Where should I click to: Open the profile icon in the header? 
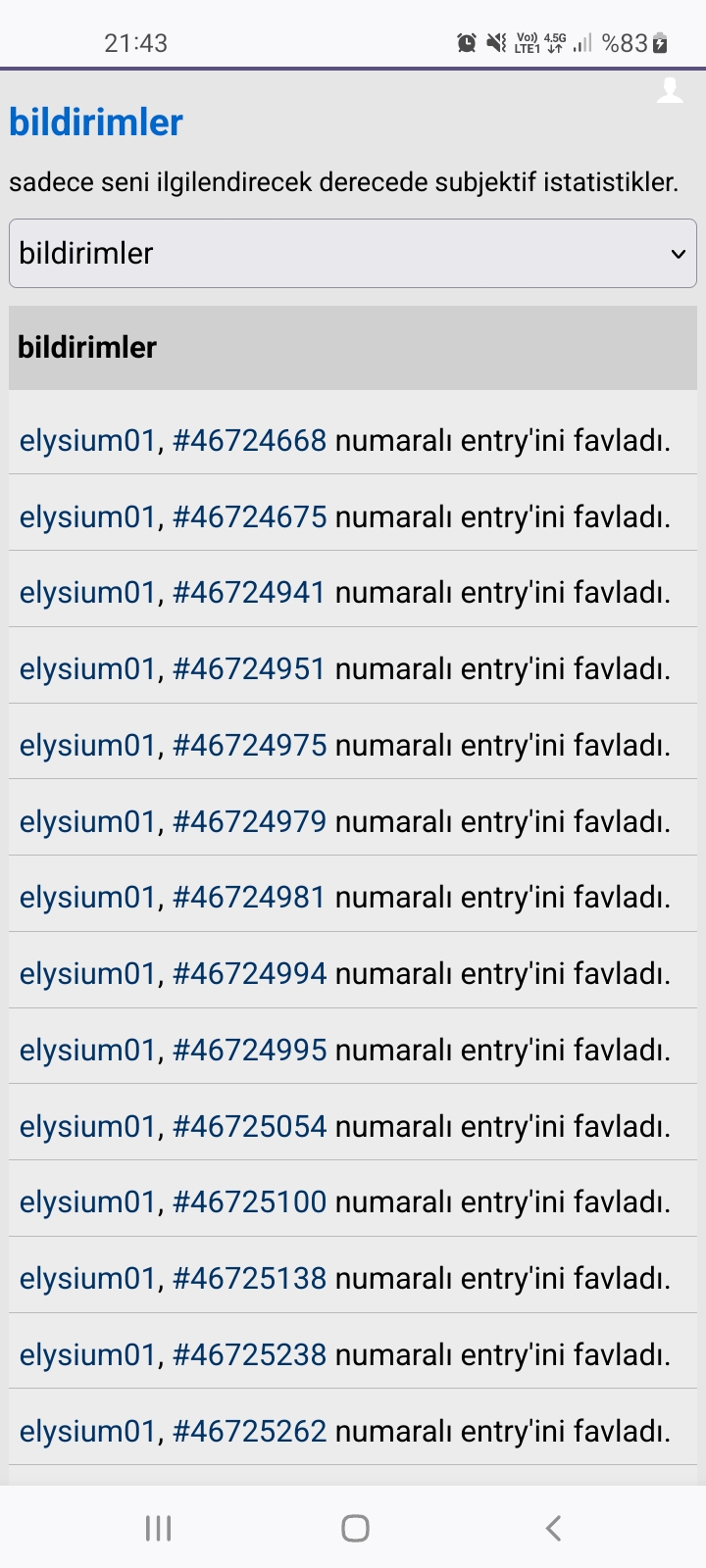click(x=670, y=90)
